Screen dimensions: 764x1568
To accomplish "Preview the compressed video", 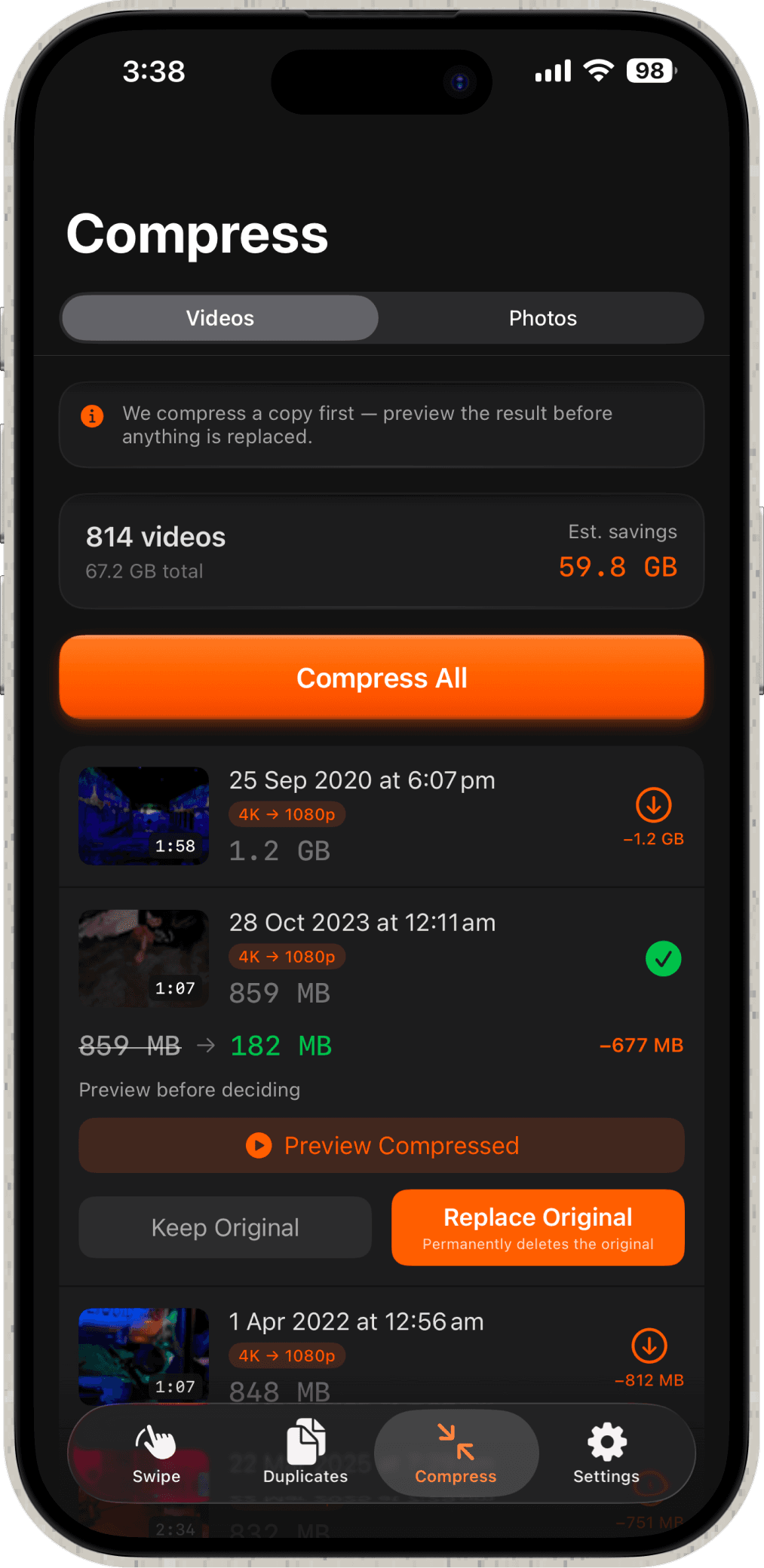I will click(382, 1146).
